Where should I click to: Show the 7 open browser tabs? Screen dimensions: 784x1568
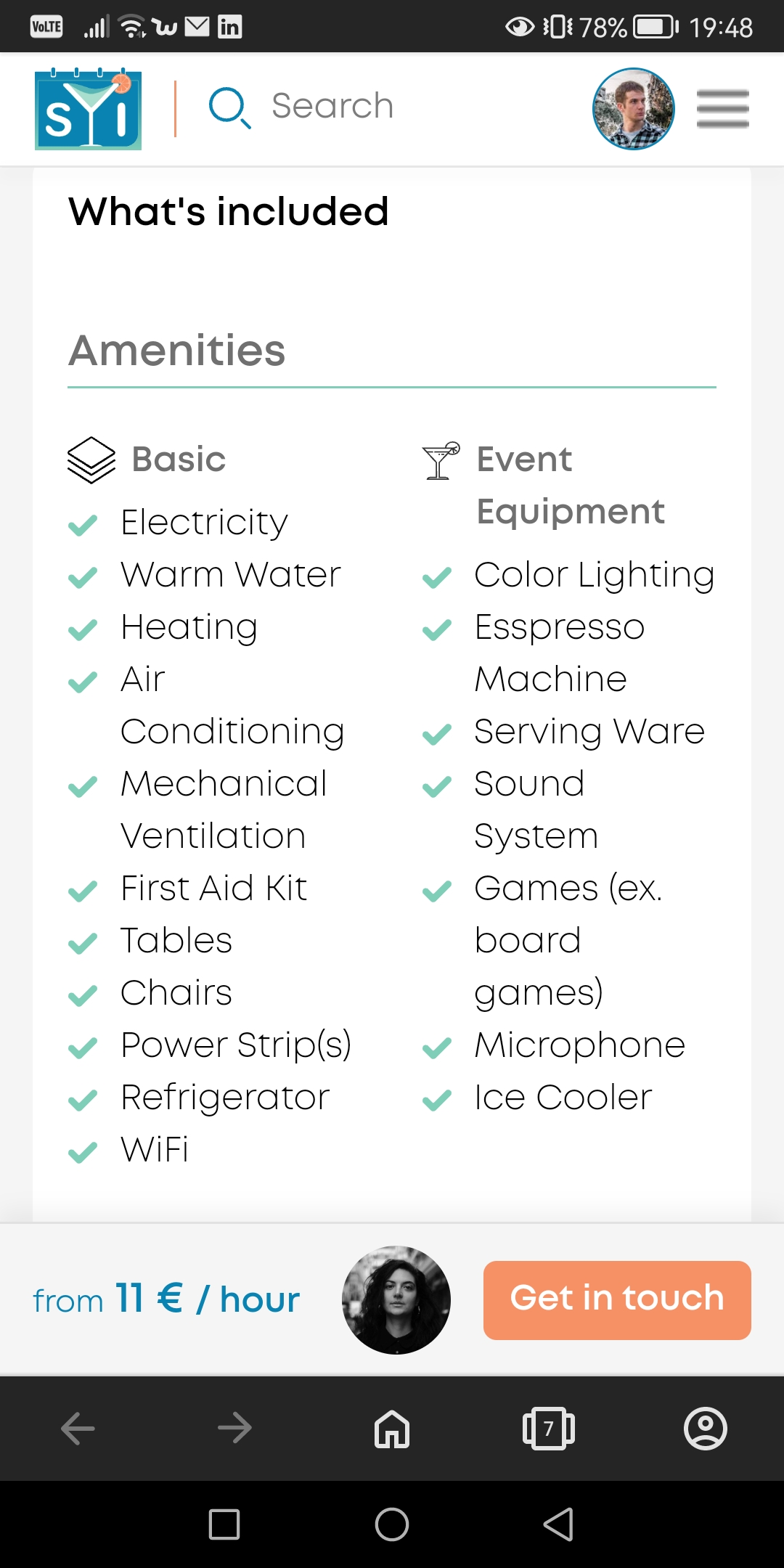pyautogui.click(x=548, y=1429)
